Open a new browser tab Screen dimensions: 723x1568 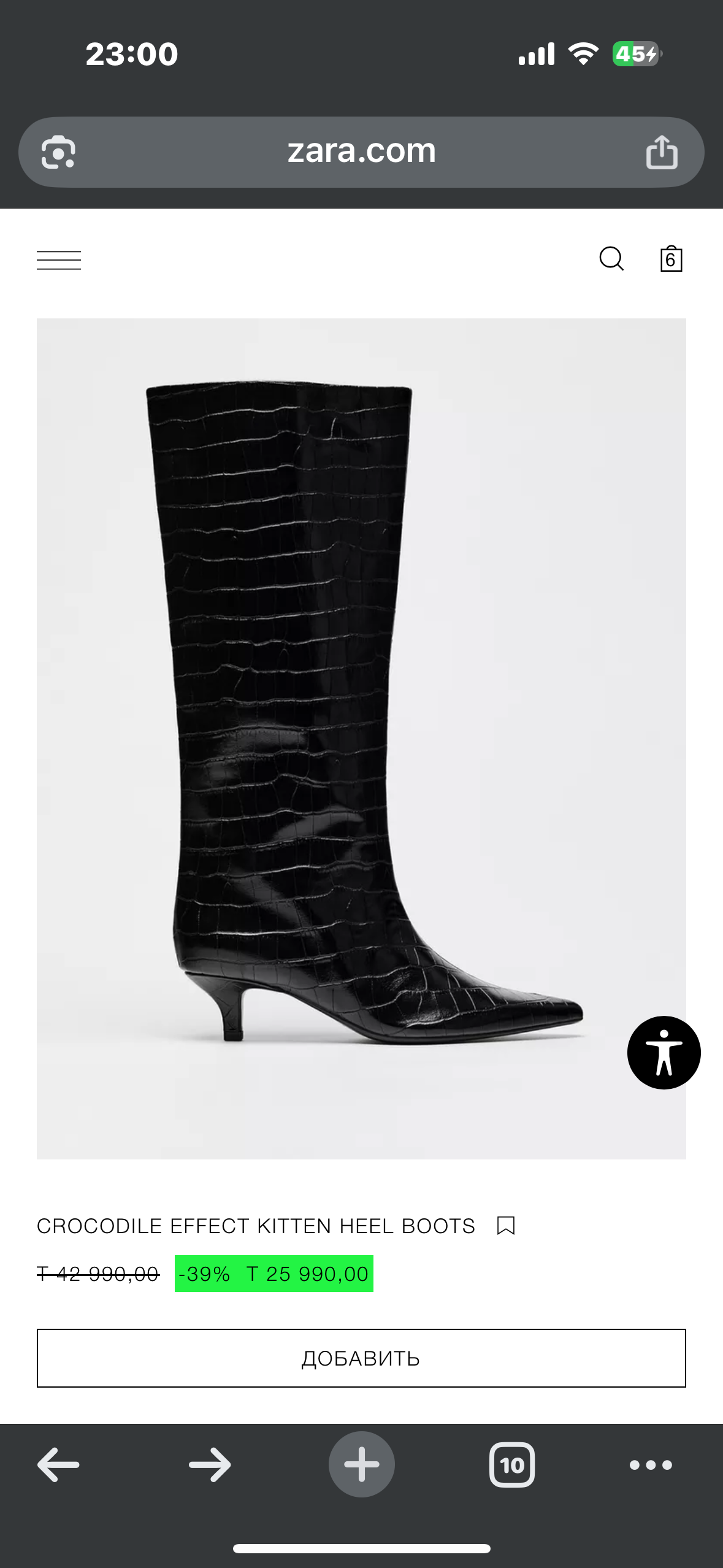pos(361,1465)
